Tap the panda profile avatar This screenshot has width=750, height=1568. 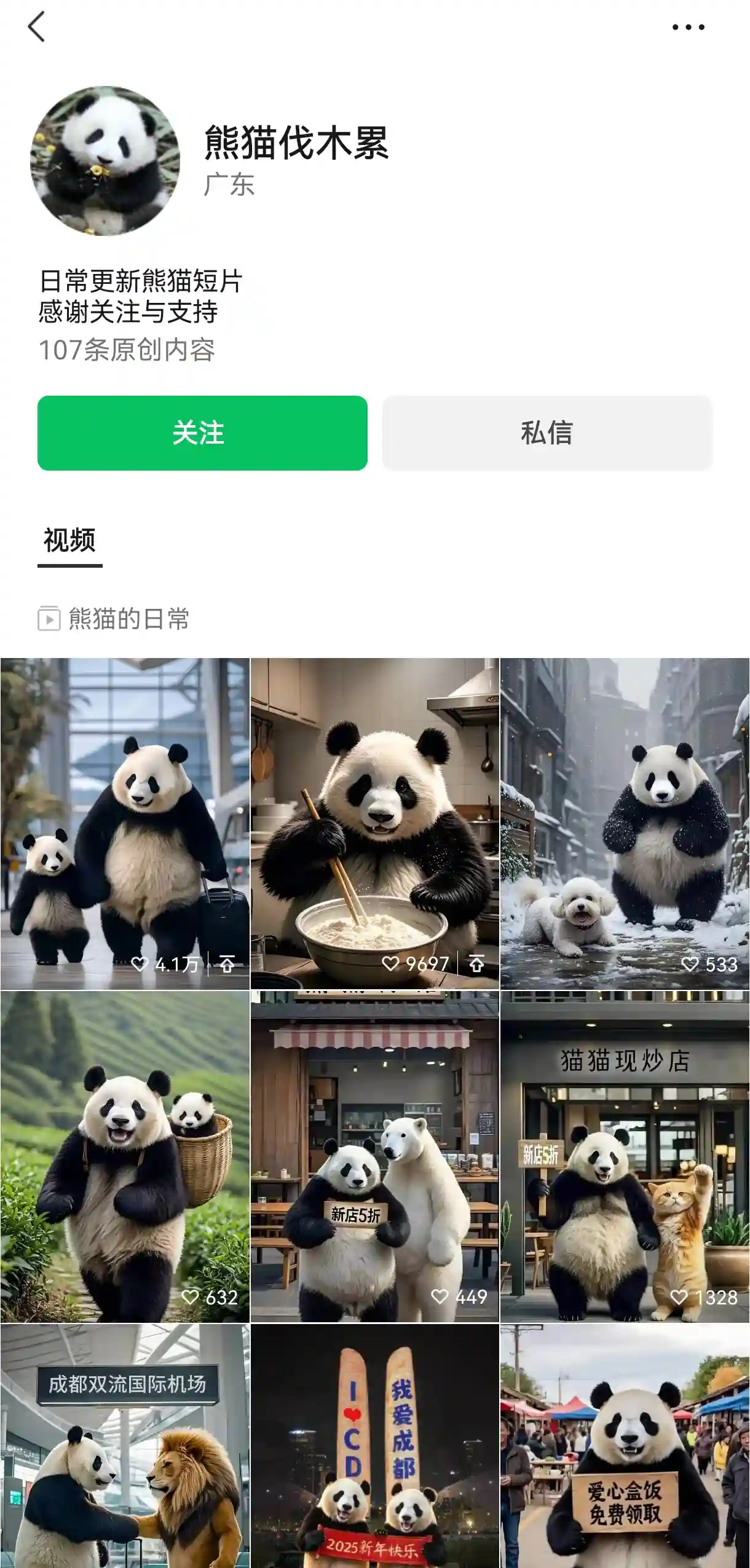[105, 161]
